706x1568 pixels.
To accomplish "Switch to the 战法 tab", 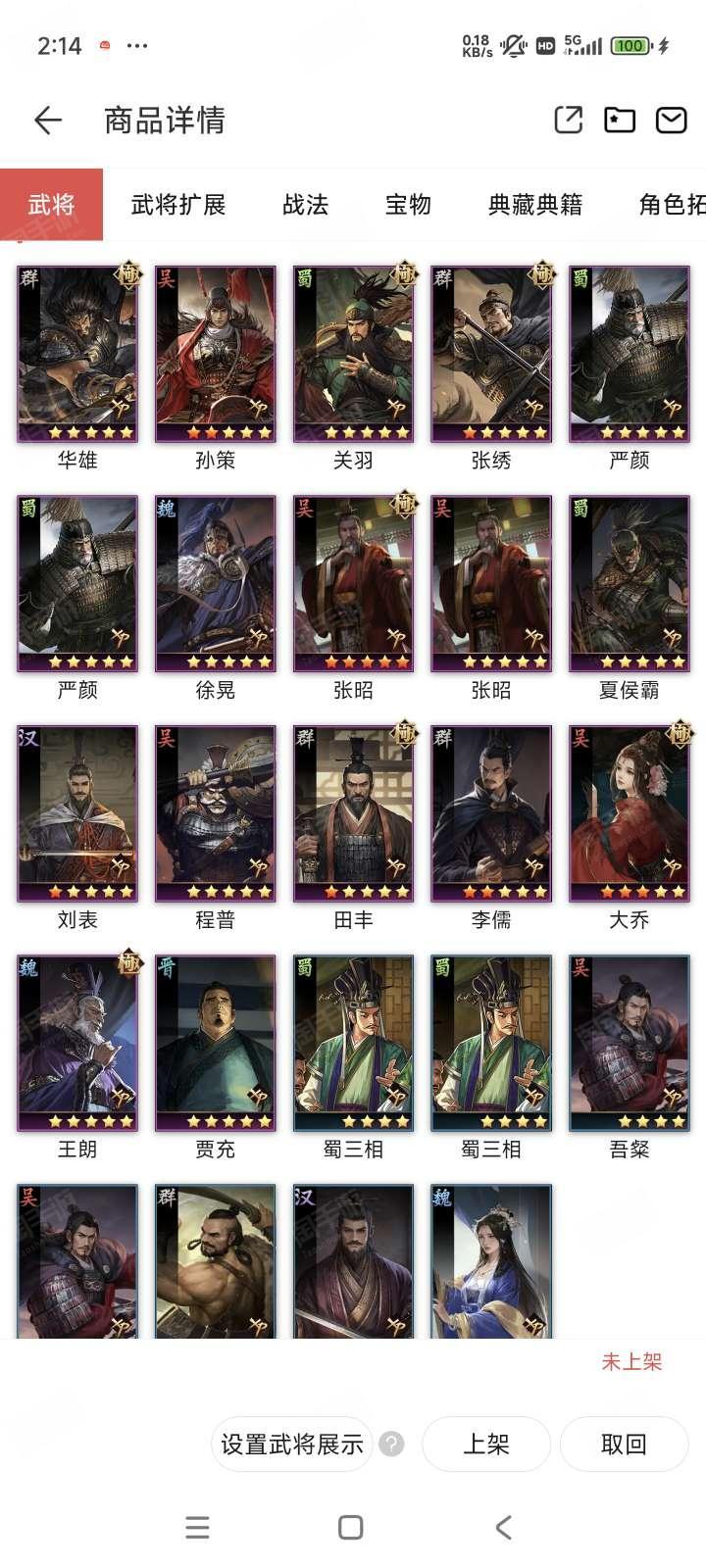I will tap(306, 204).
